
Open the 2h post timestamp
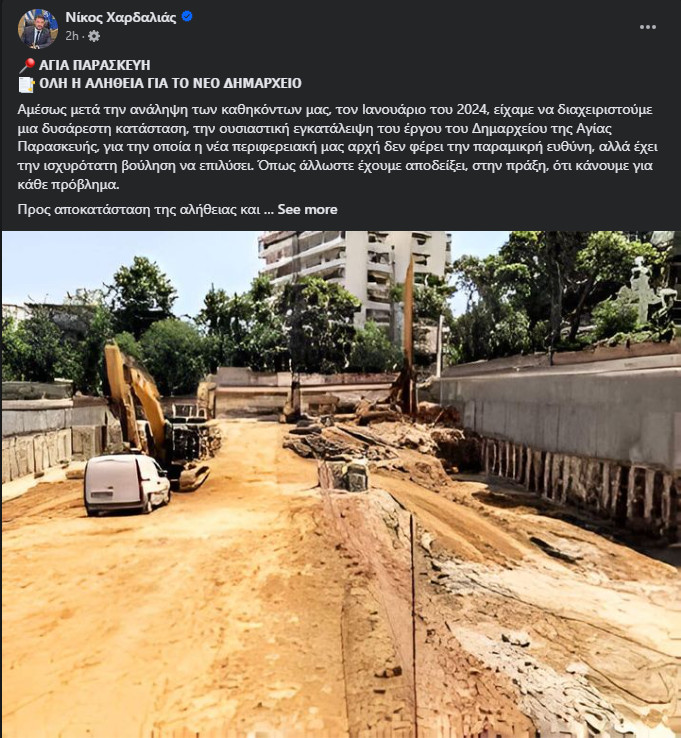tap(72, 36)
